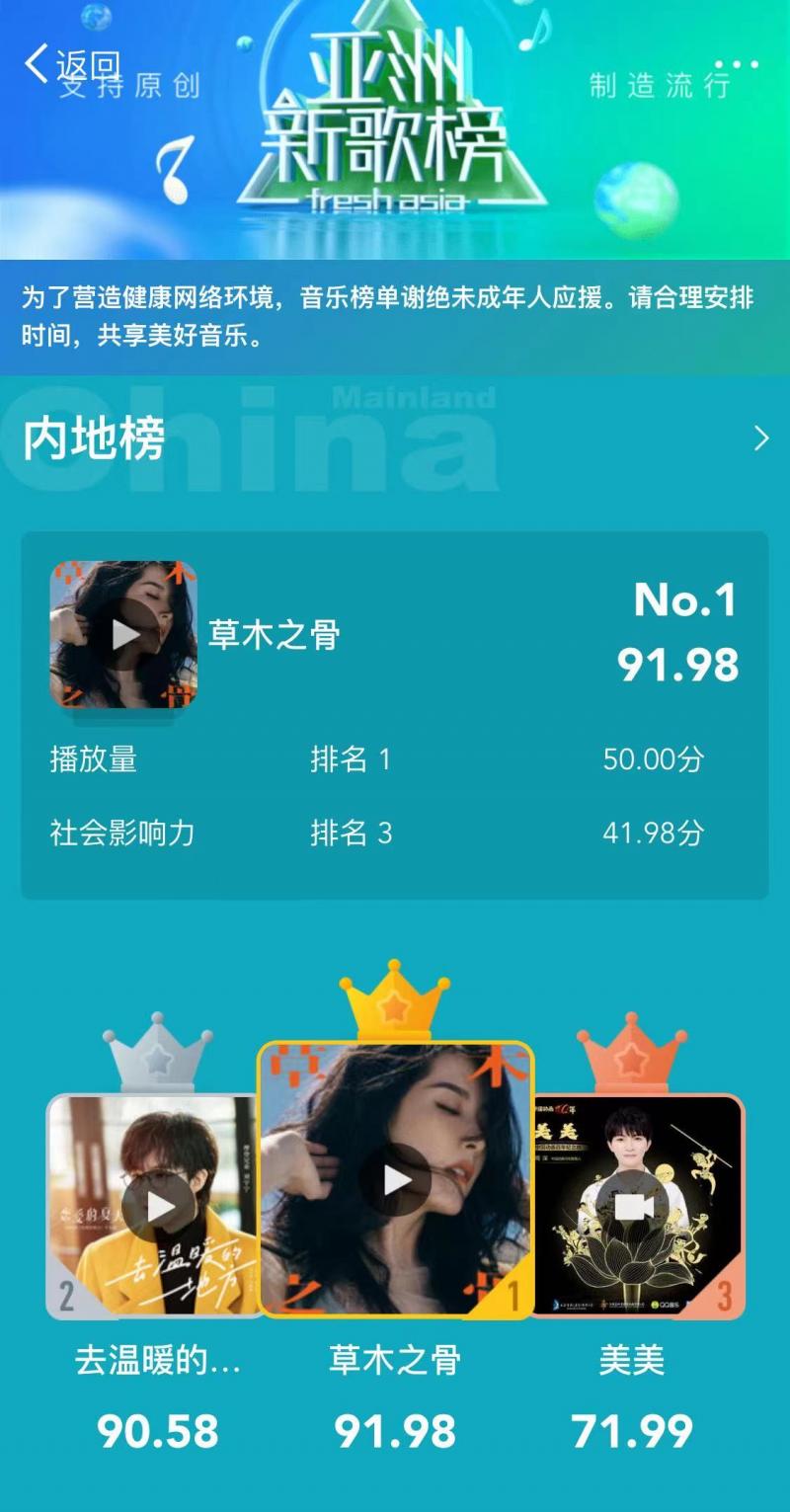This screenshot has width=790, height=1512.
Task: Open the video for third-ranked 美美
Action: (632, 1206)
